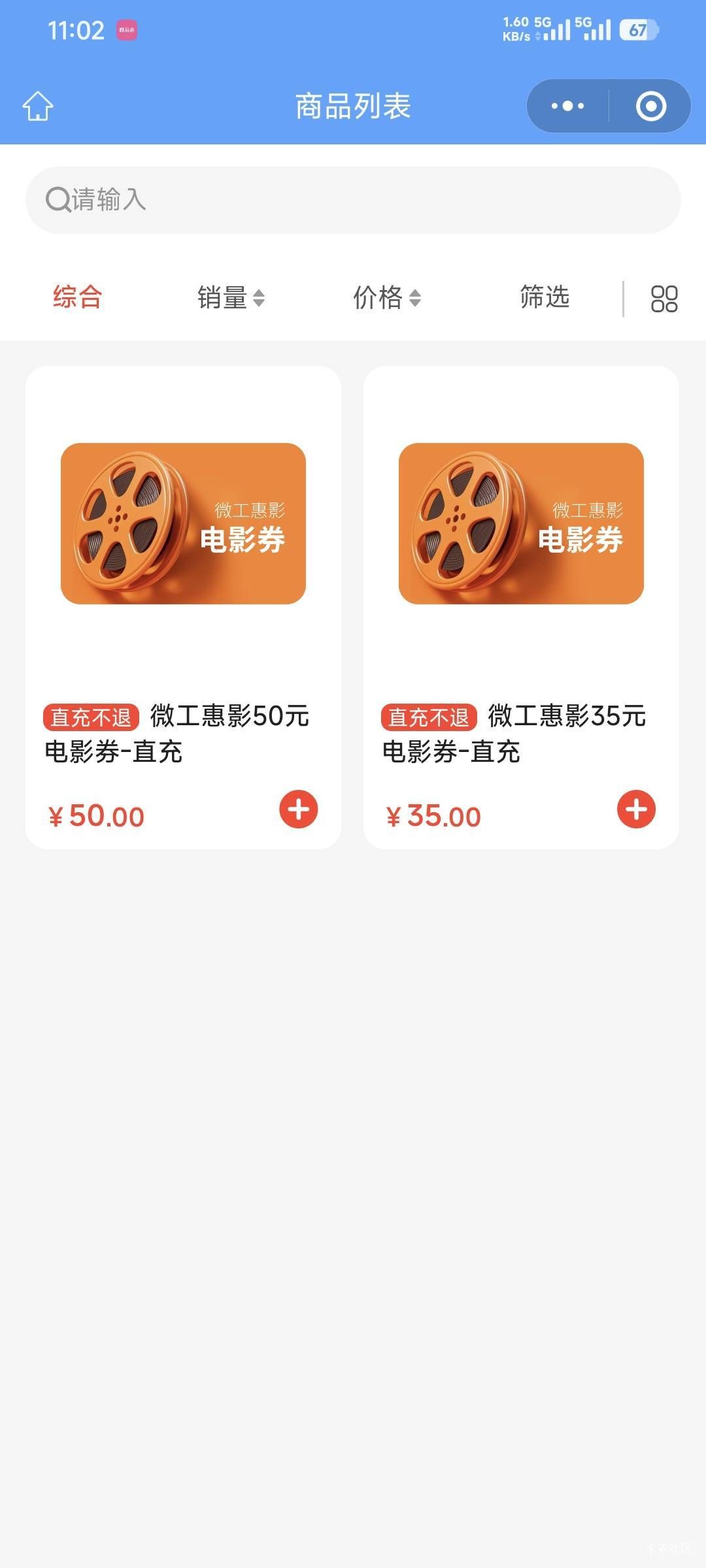
Task: Sort products by 销量
Action: (231, 298)
